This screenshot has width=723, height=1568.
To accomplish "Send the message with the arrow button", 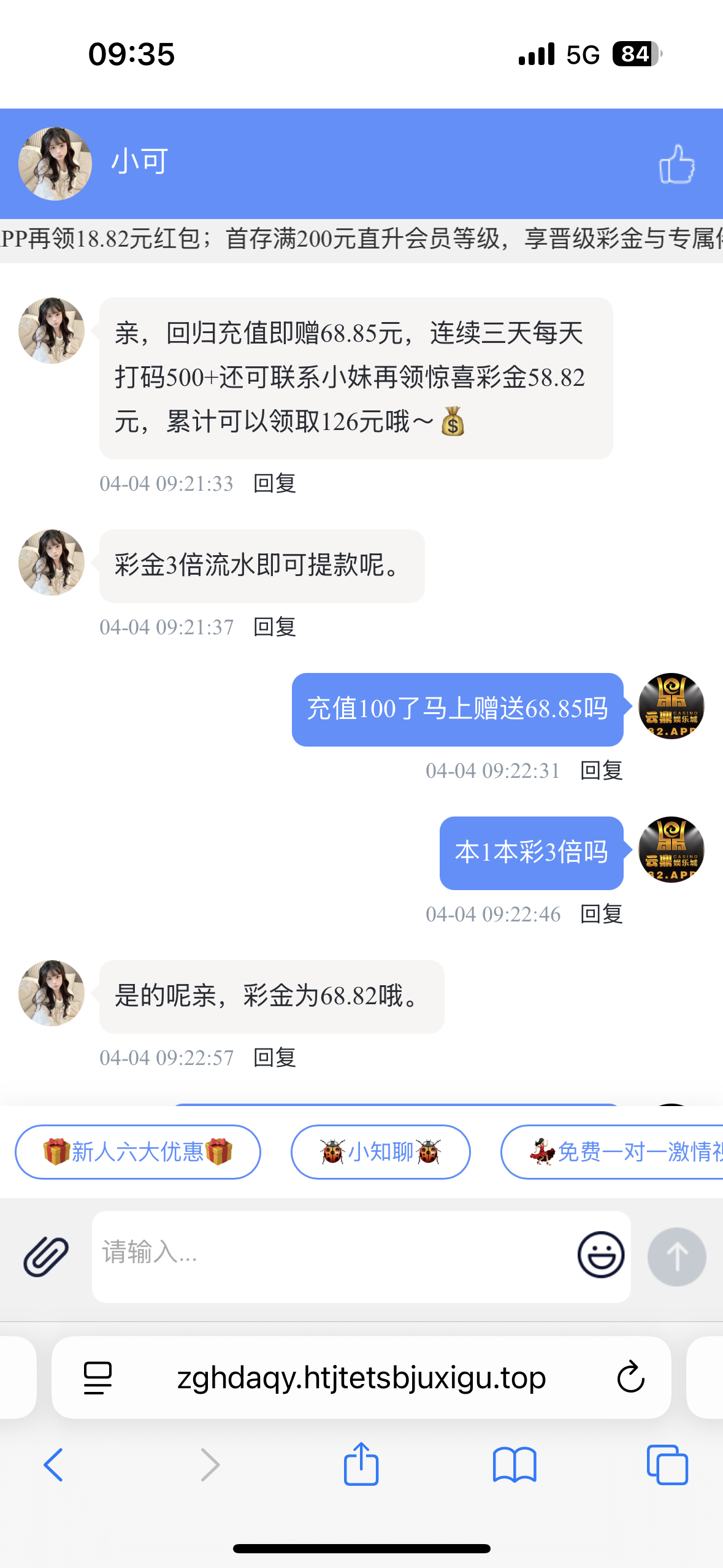I will click(676, 1256).
